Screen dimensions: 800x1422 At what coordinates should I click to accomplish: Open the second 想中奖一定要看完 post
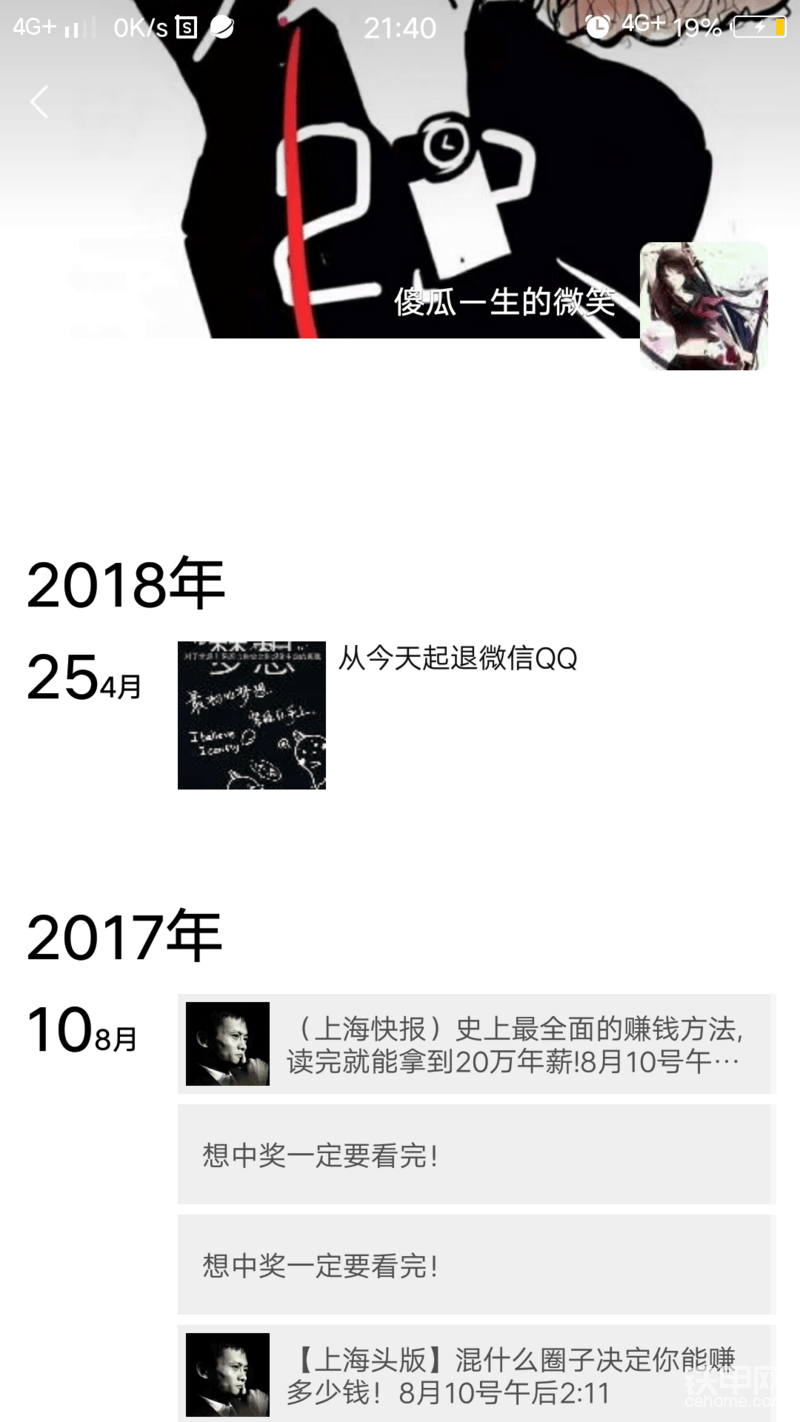(x=476, y=1265)
